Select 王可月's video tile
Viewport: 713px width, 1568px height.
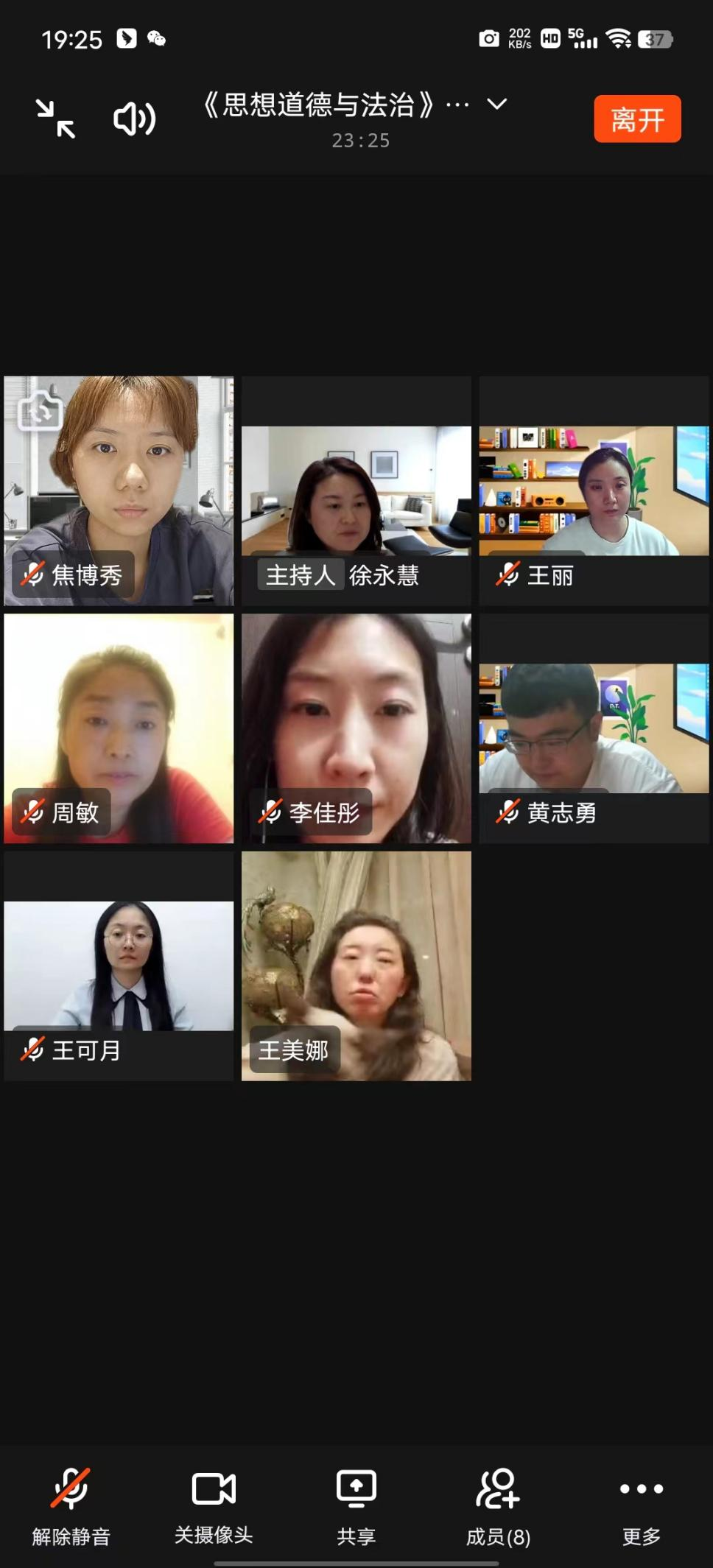pos(119,966)
